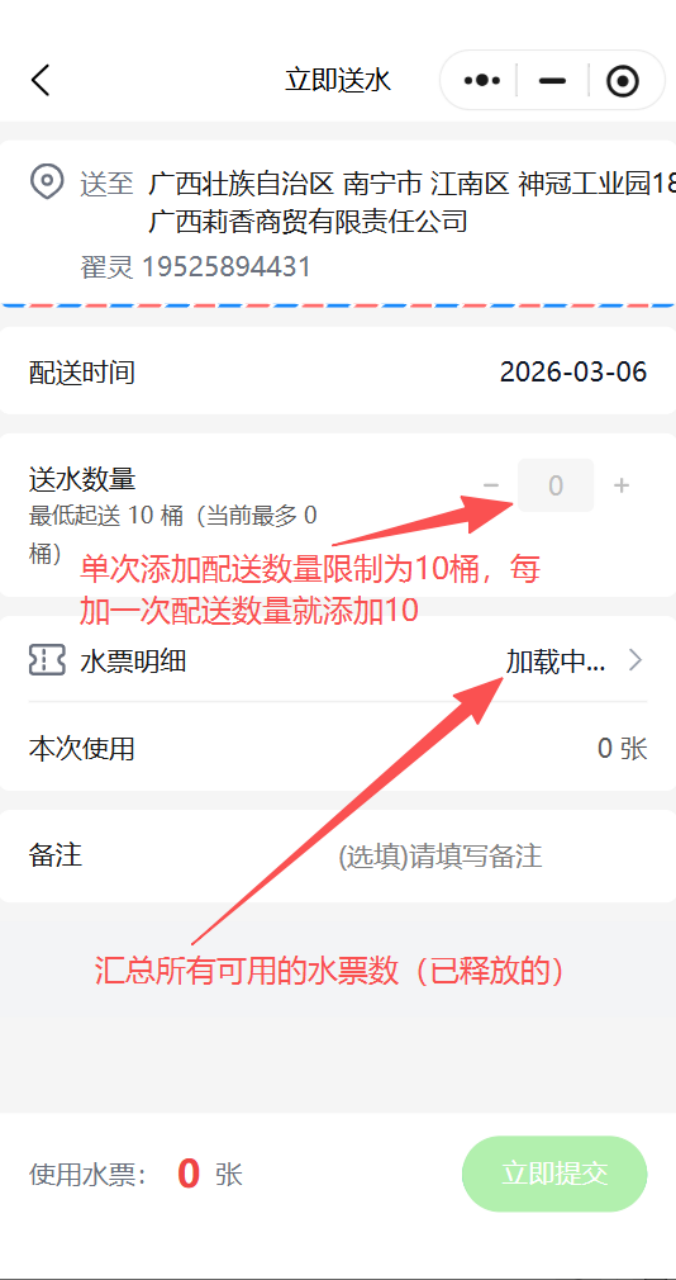Image resolution: width=676 pixels, height=1280 pixels.
Task: Decrease 送水数量 with the minus button
Action: pyautogui.click(x=491, y=486)
